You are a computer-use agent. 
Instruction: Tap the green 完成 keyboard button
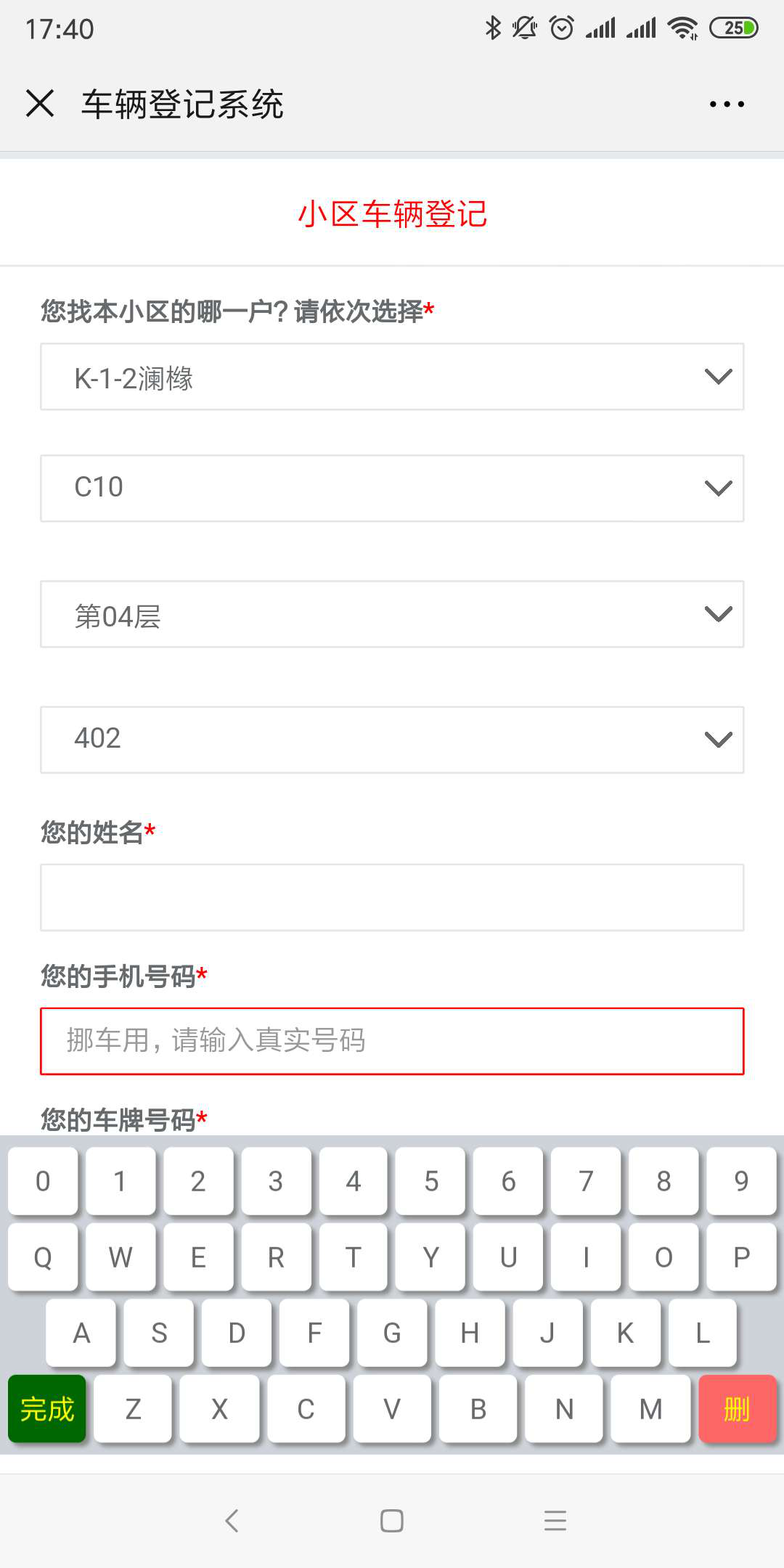coord(47,1409)
